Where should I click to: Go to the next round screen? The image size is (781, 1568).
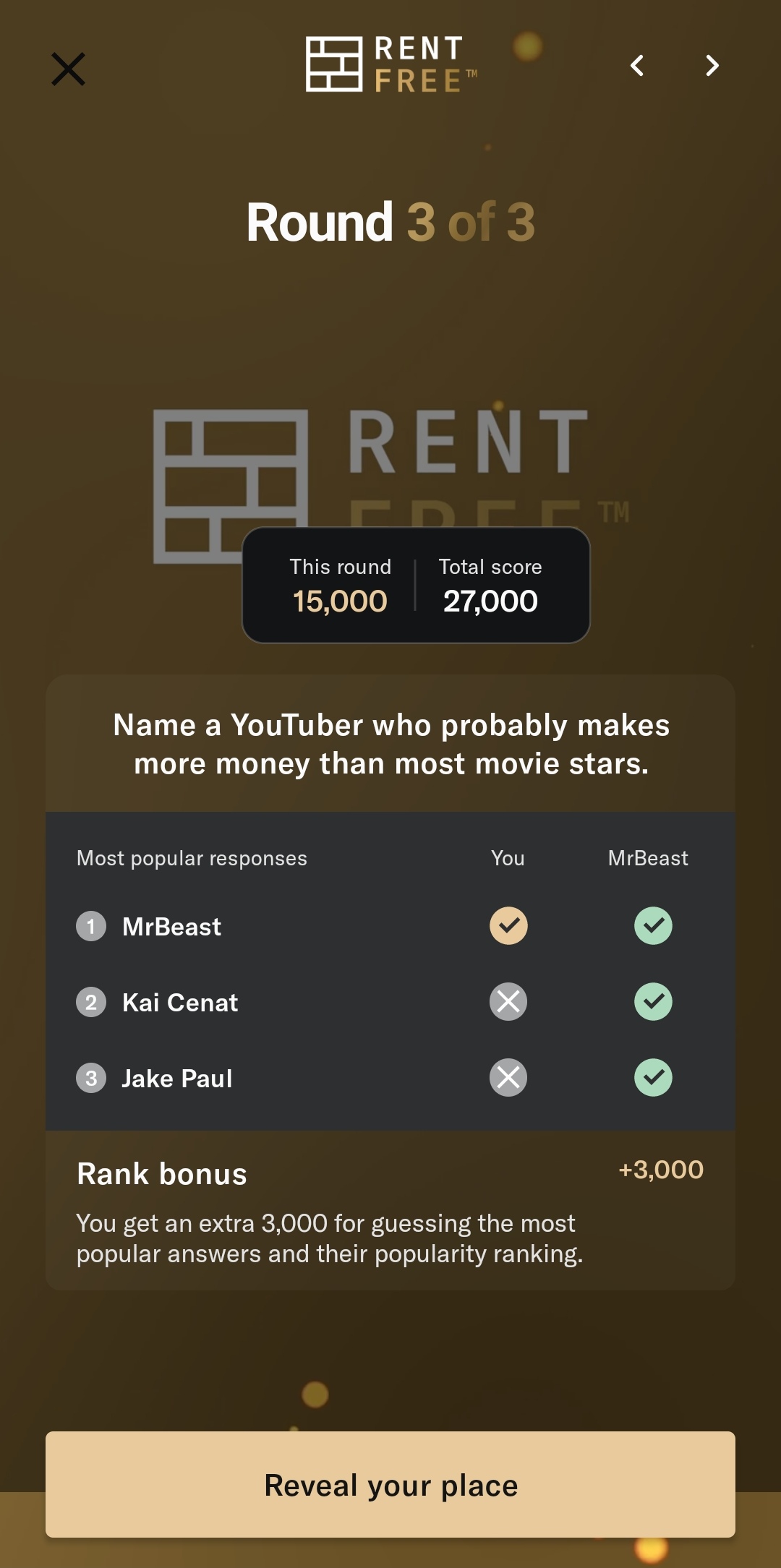click(712, 66)
